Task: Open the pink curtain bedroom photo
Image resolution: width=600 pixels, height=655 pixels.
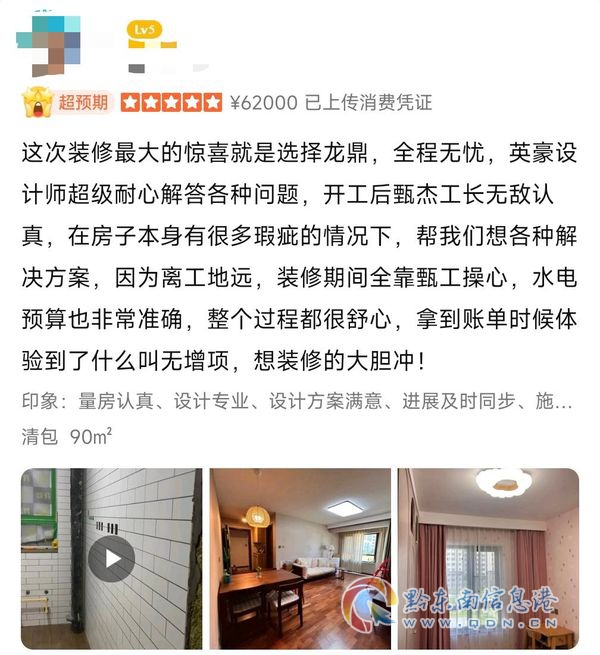Action: tap(488, 559)
